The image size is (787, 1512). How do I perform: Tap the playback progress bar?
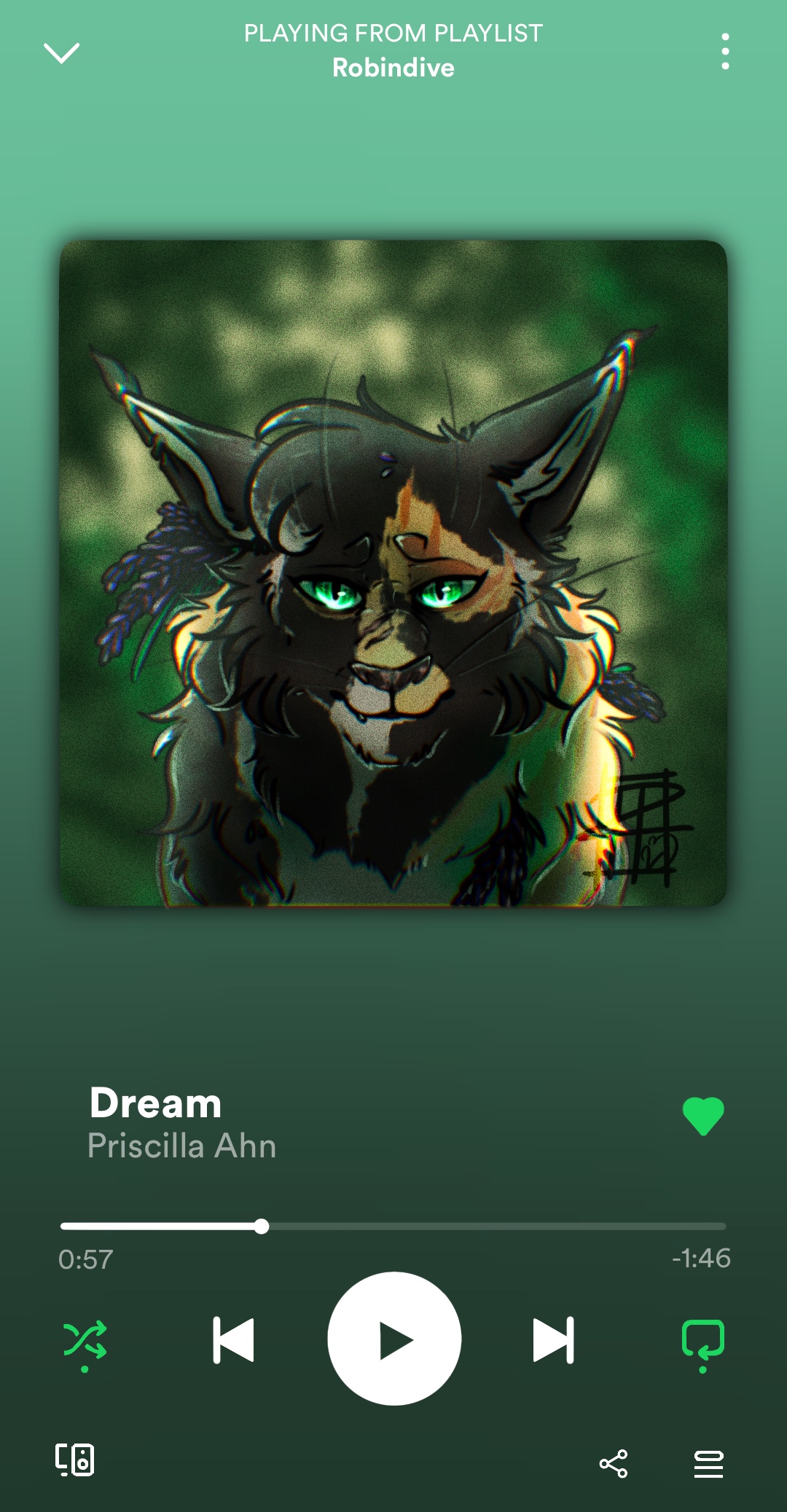393,1226
